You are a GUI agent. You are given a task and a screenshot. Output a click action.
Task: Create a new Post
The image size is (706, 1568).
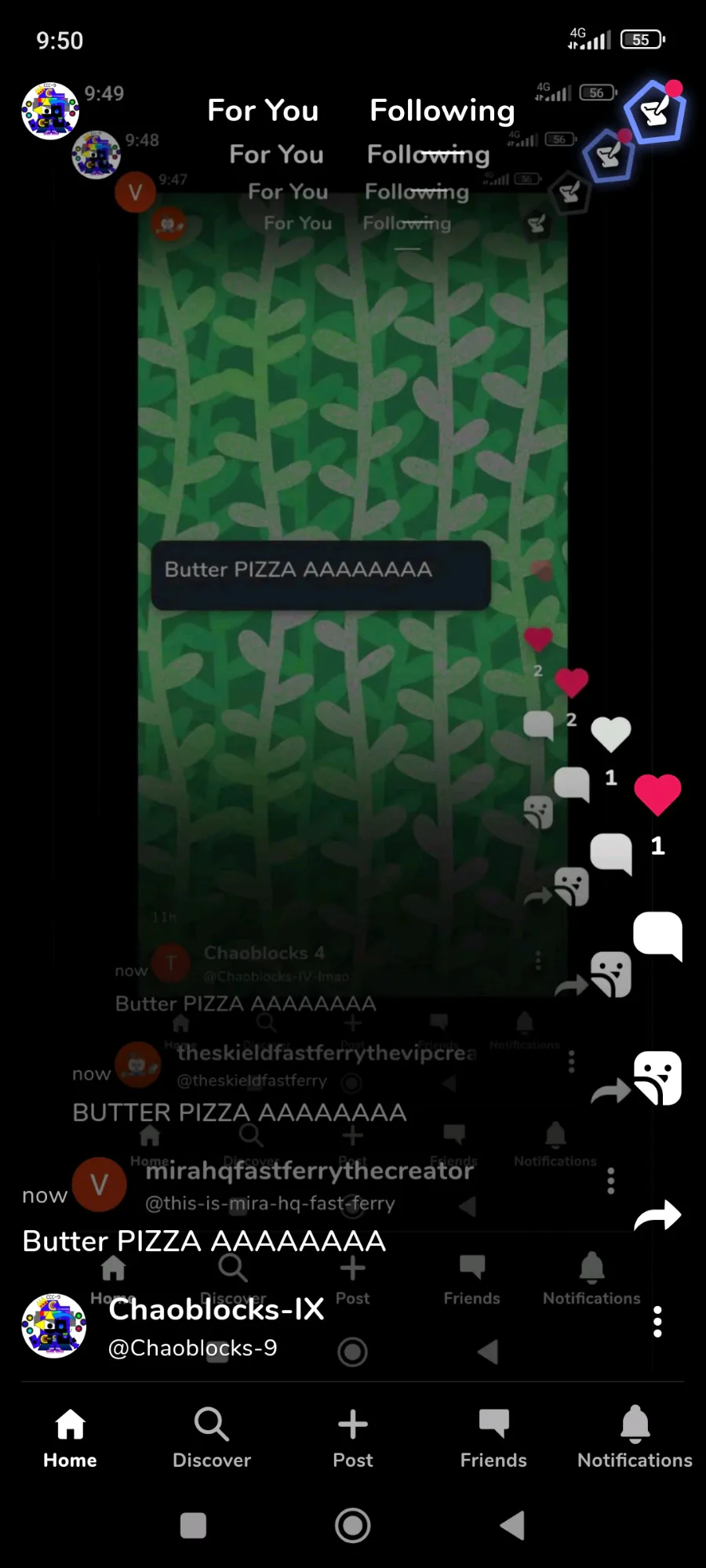[353, 1439]
